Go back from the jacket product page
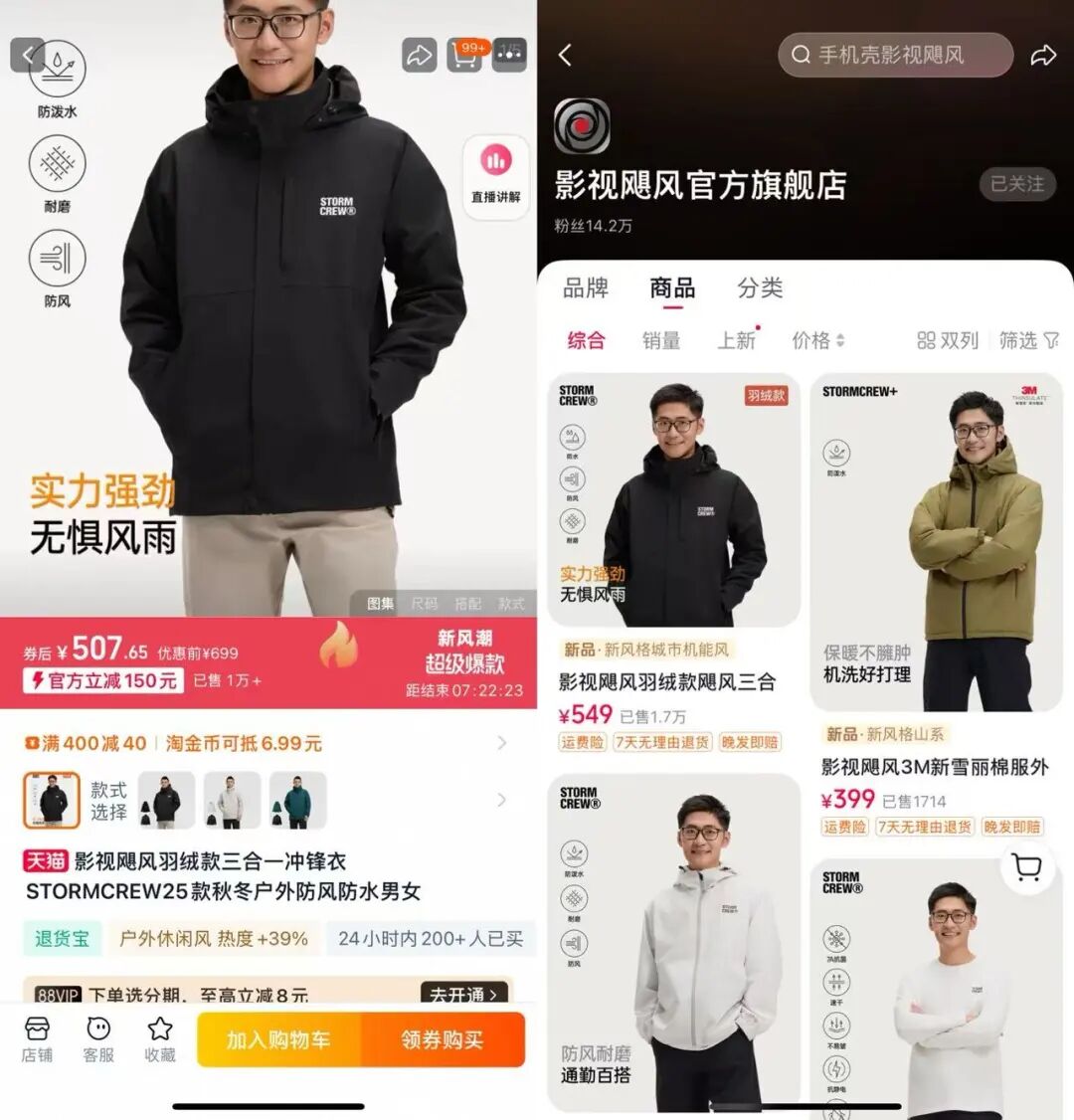 (x=28, y=54)
